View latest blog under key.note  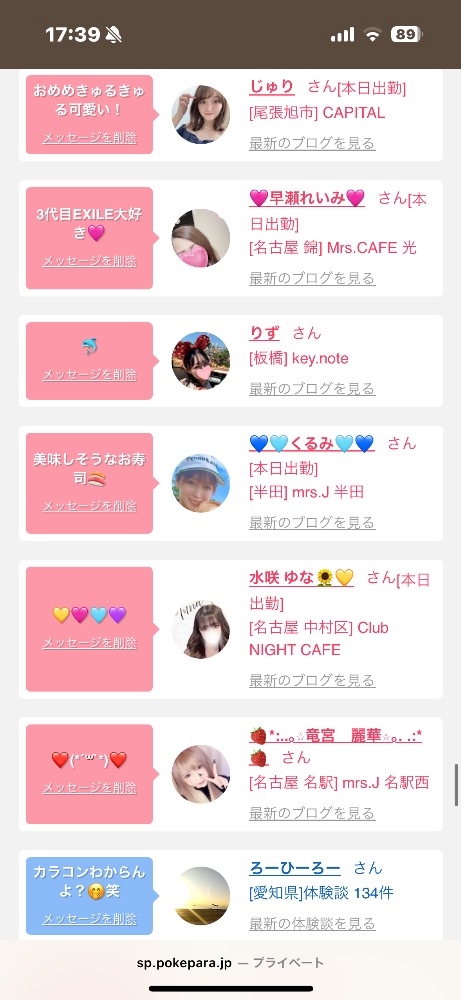coord(312,389)
